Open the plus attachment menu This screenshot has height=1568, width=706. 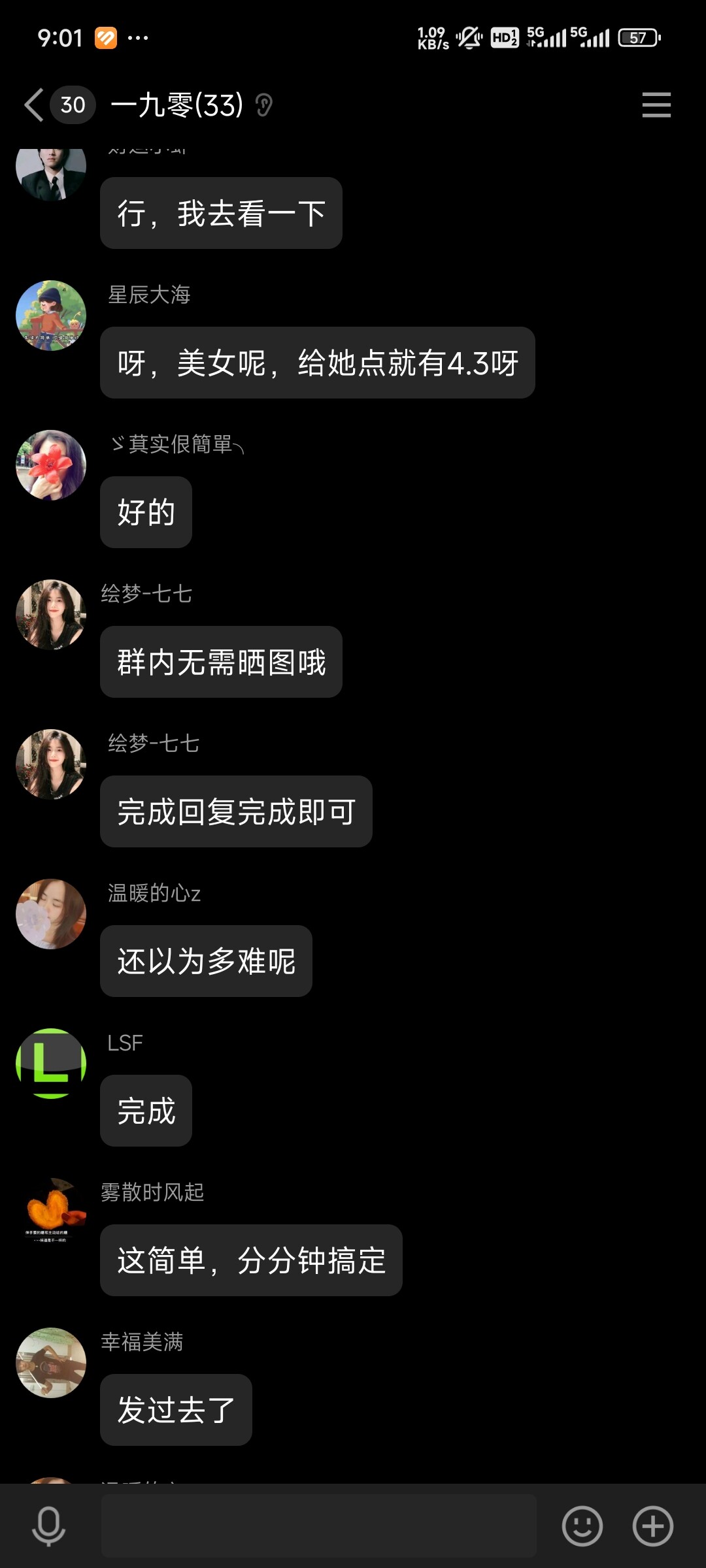click(x=653, y=1526)
